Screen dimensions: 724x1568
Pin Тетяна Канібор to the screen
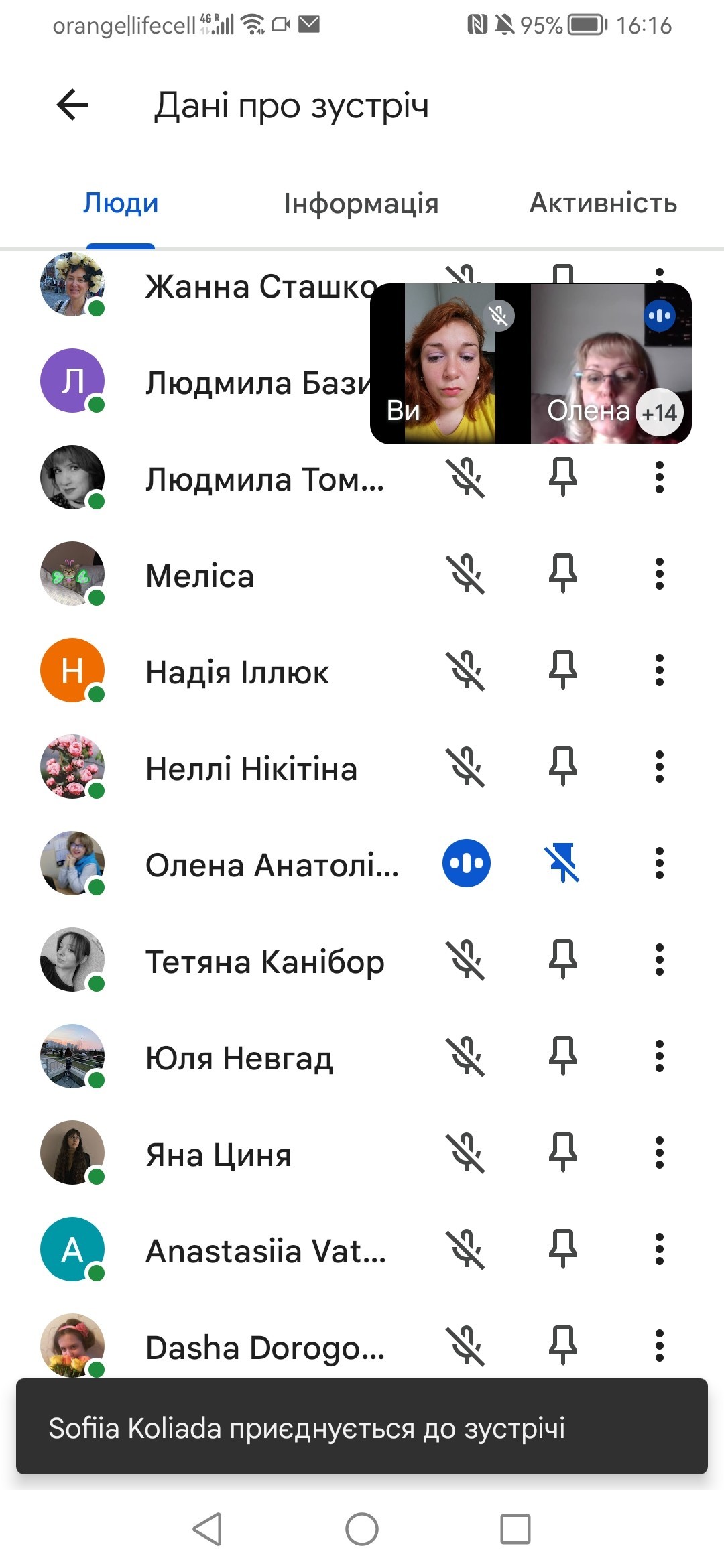(x=563, y=960)
